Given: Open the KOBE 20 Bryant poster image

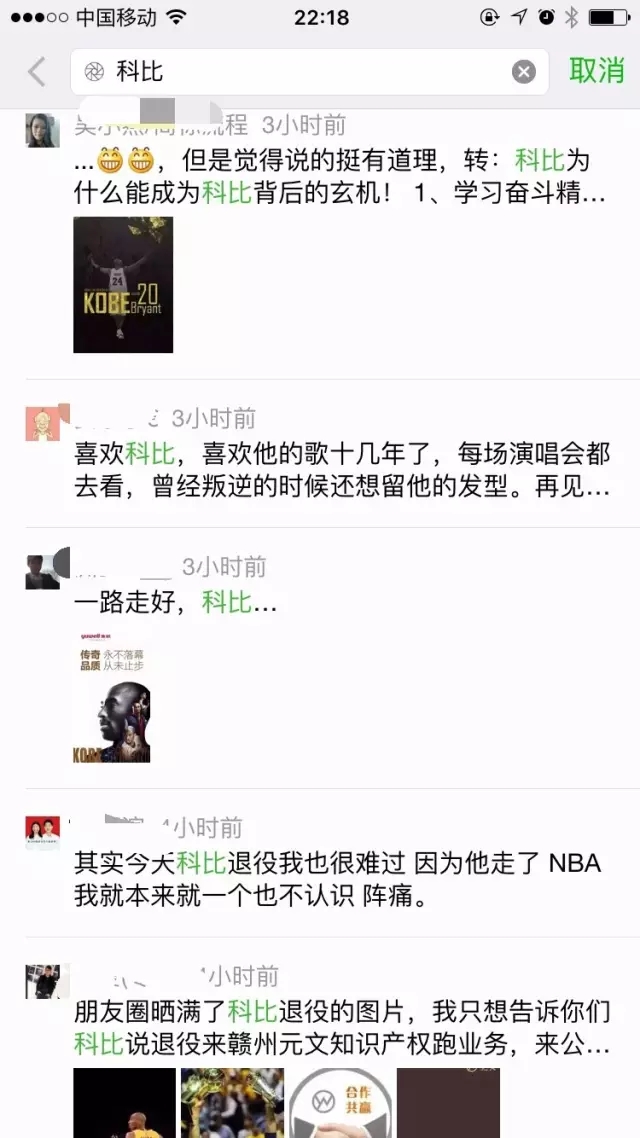Looking at the screenshot, I should (x=123, y=285).
